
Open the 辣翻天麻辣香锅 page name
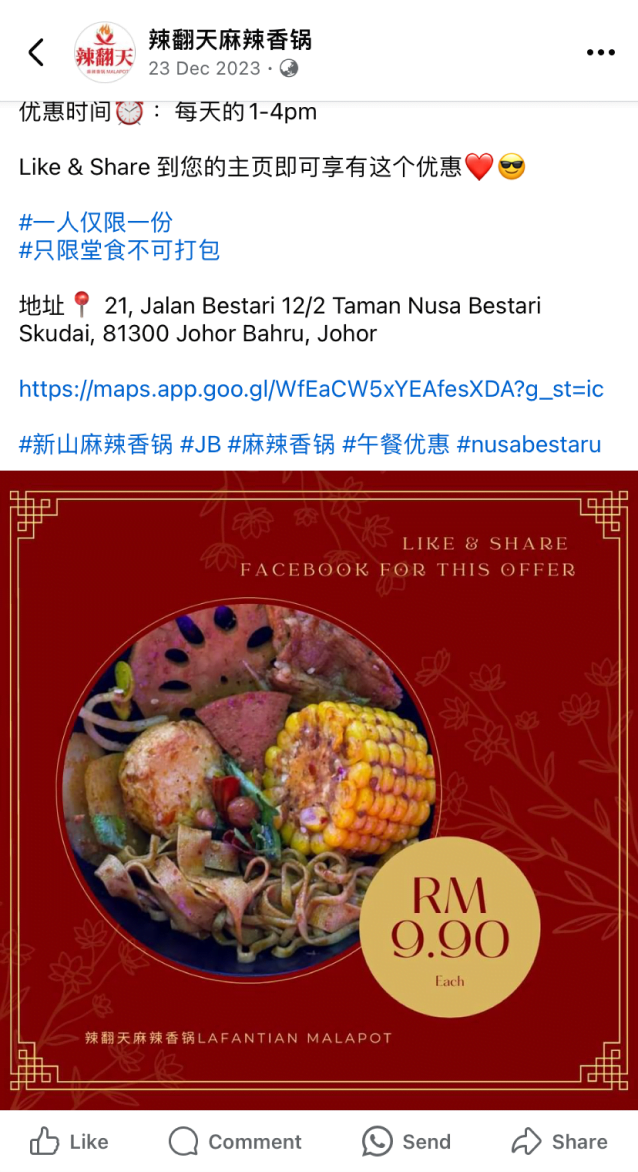(230, 40)
